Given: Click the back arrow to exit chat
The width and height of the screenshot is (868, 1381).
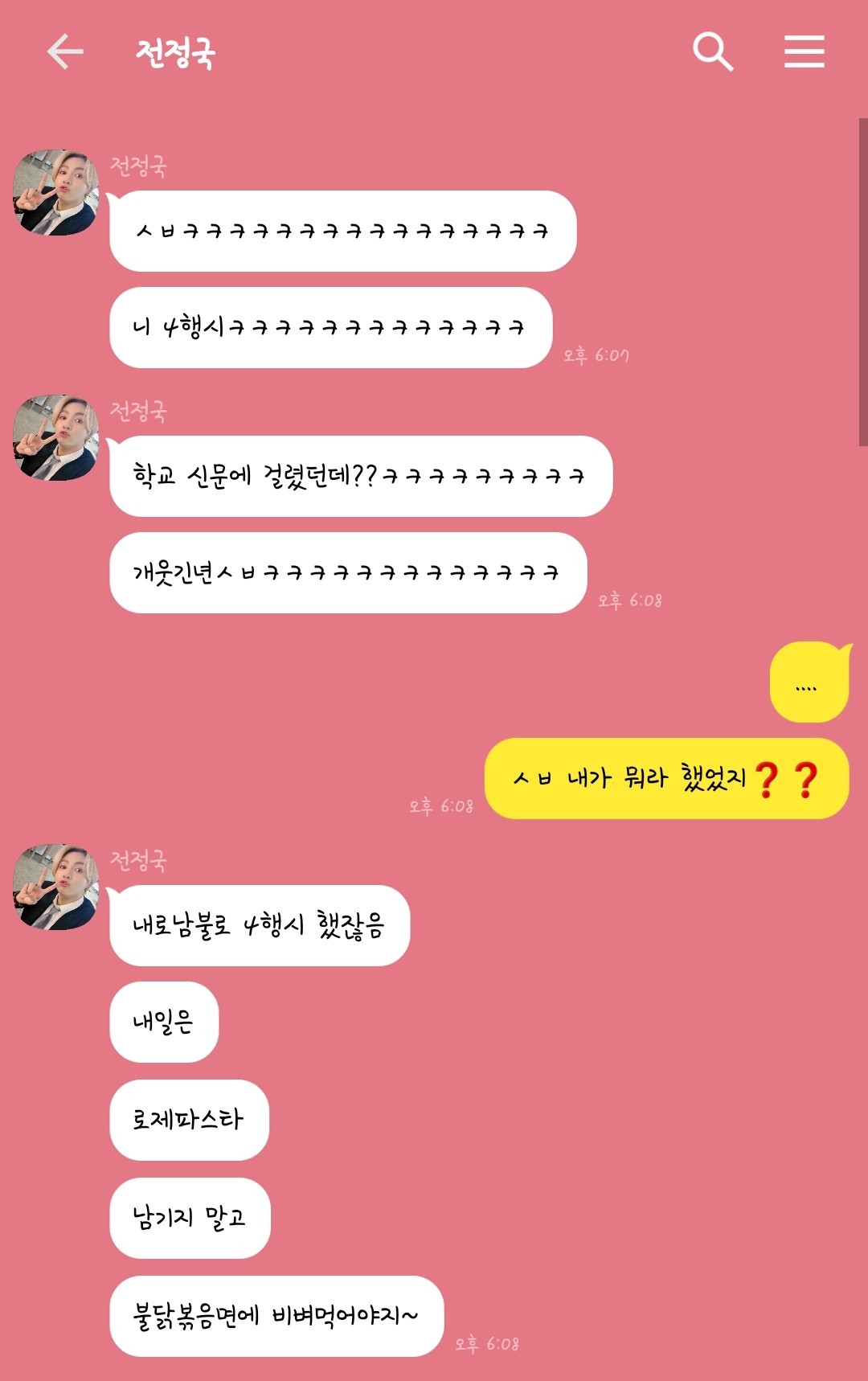Looking at the screenshot, I should (66, 51).
